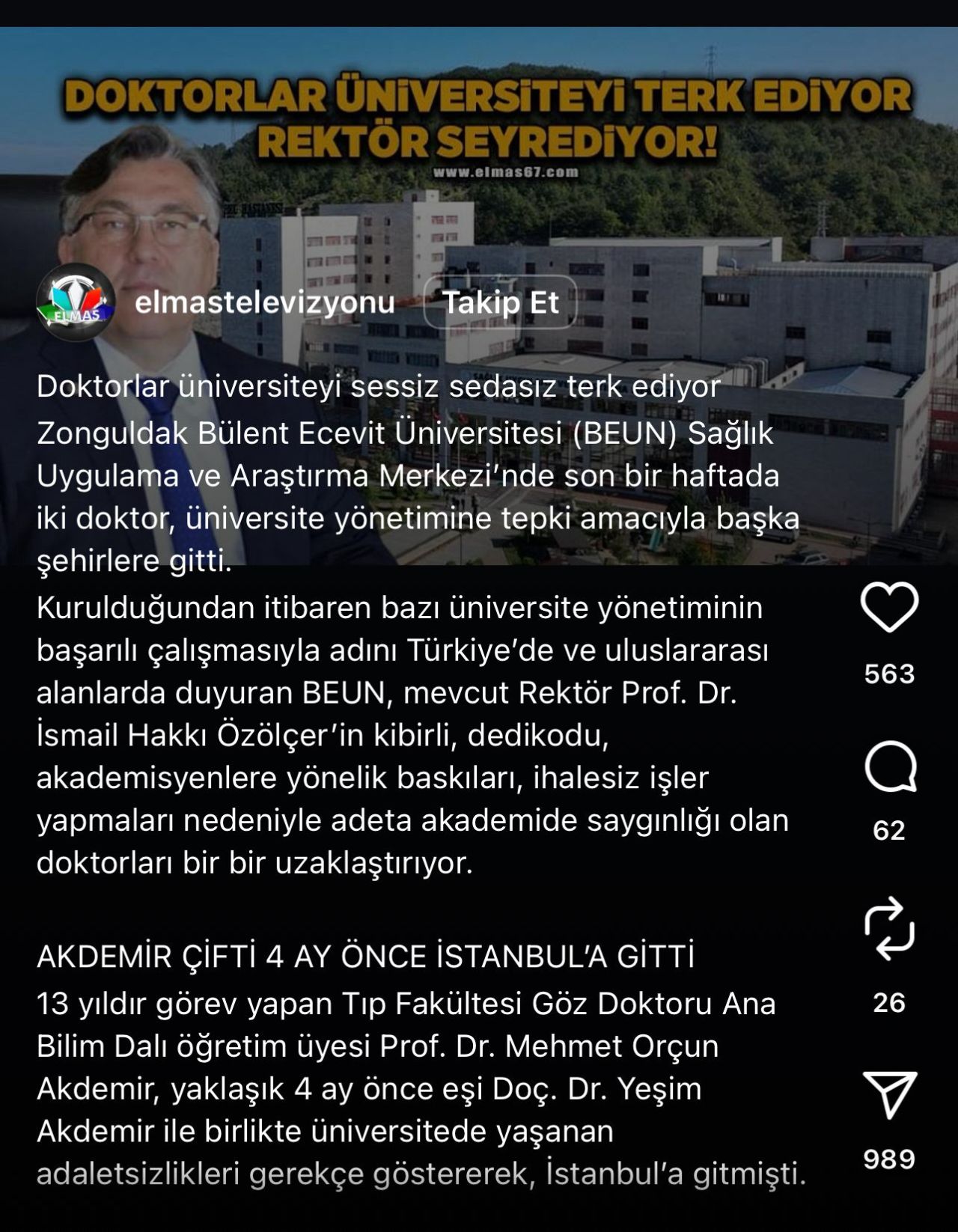Screen dimensions: 958x1232
Task: Follow elmastelevizyonu with Takip Et
Action: (x=500, y=302)
